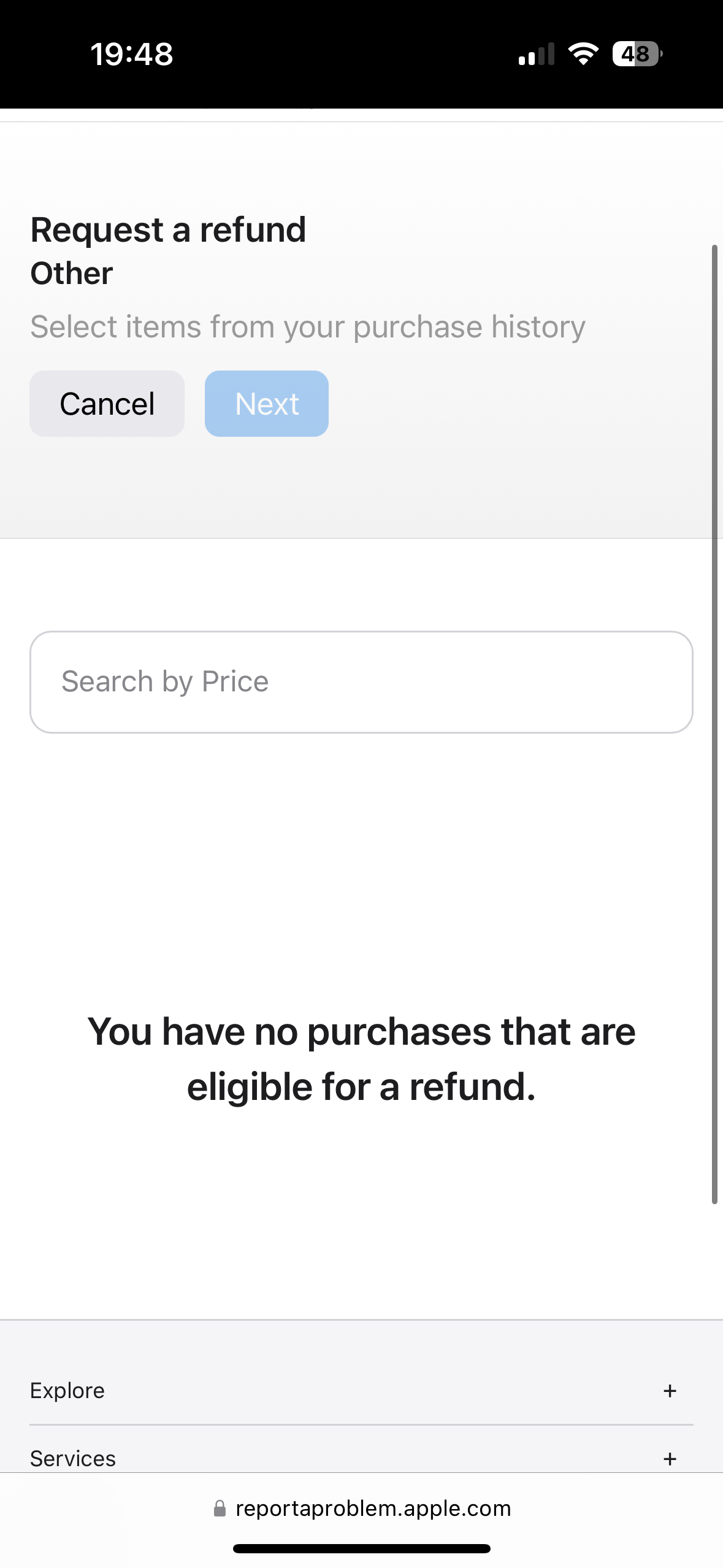Tap the Next button

pyautogui.click(x=267, y=404)
